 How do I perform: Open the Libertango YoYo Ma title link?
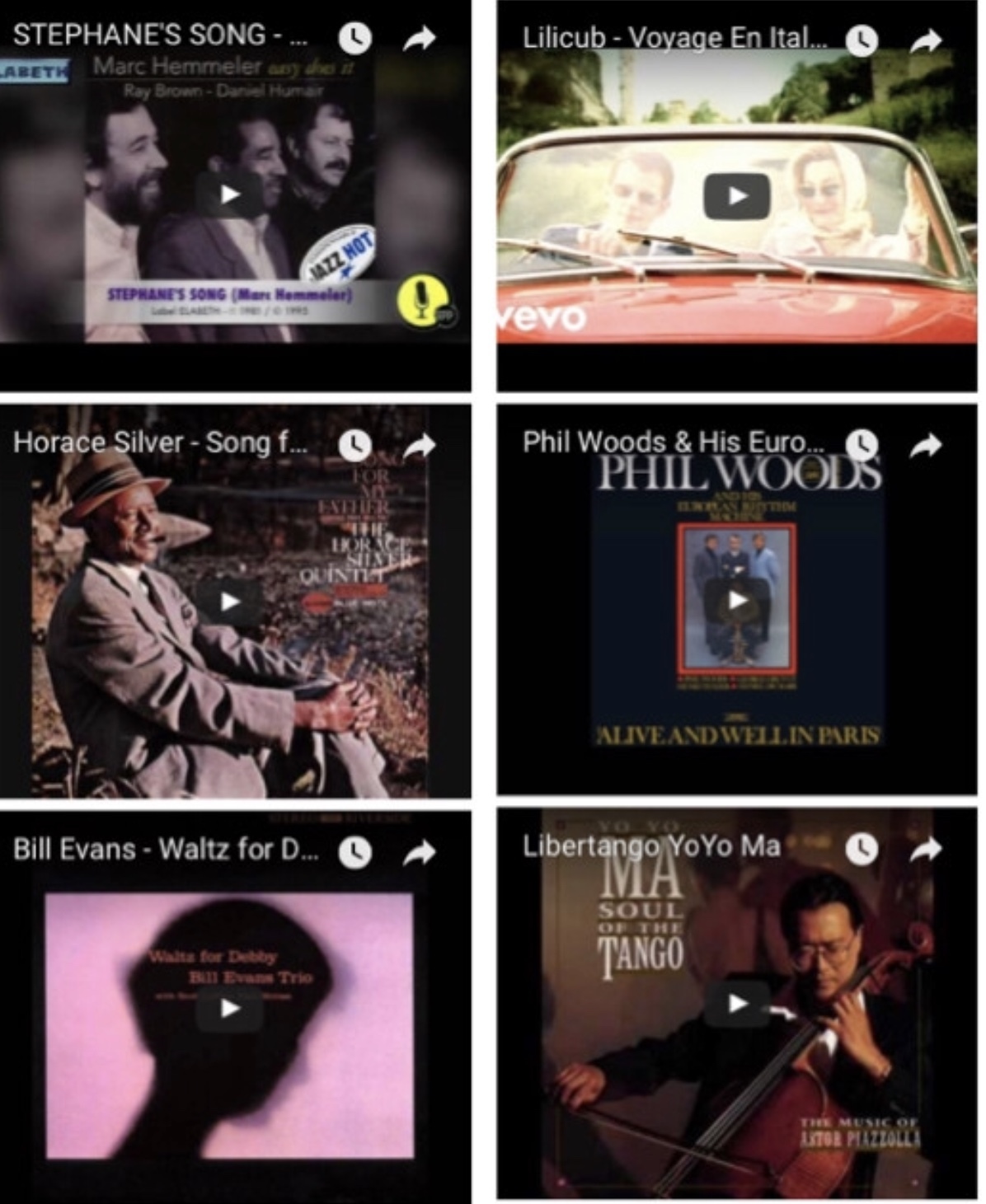pyautogui.click(x=651, y=846)
